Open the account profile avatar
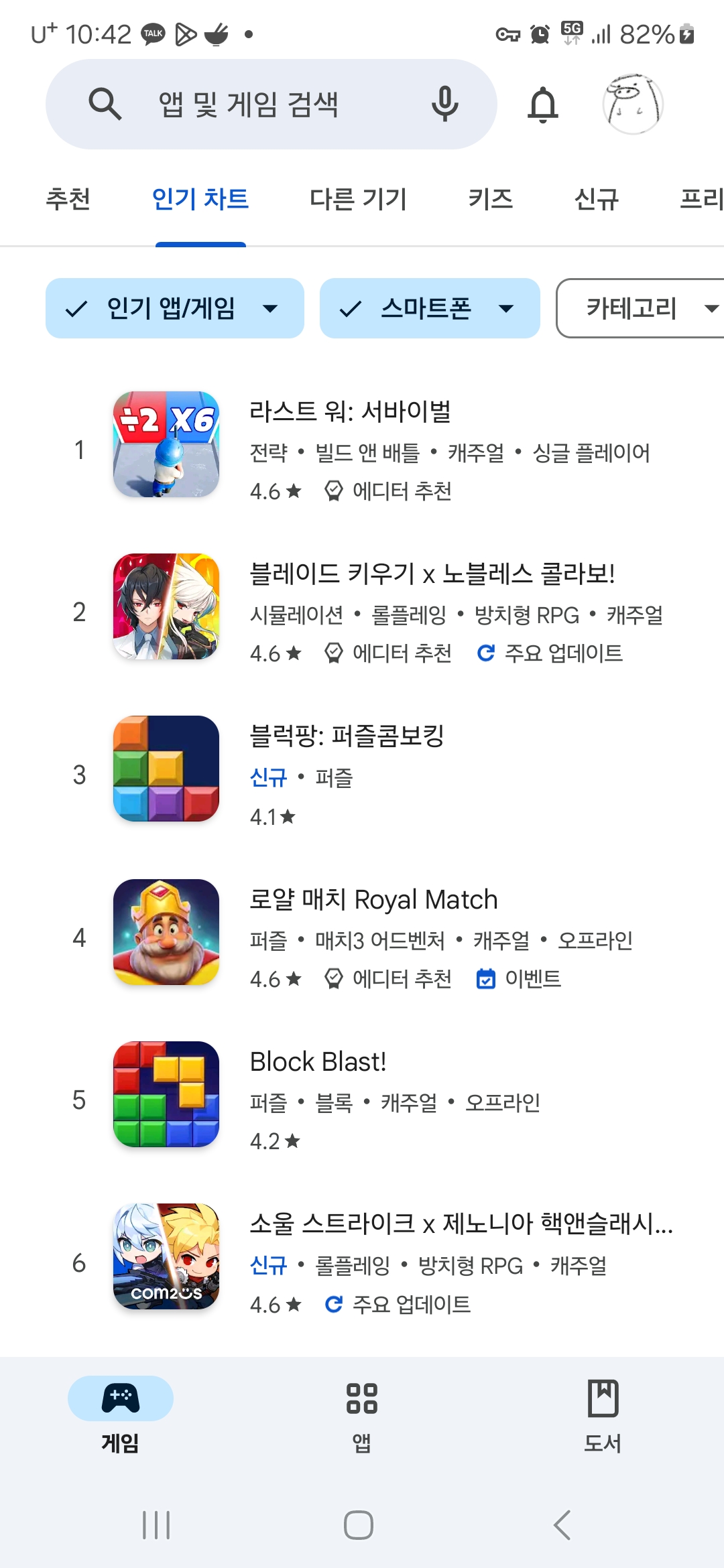 point(632,105)
